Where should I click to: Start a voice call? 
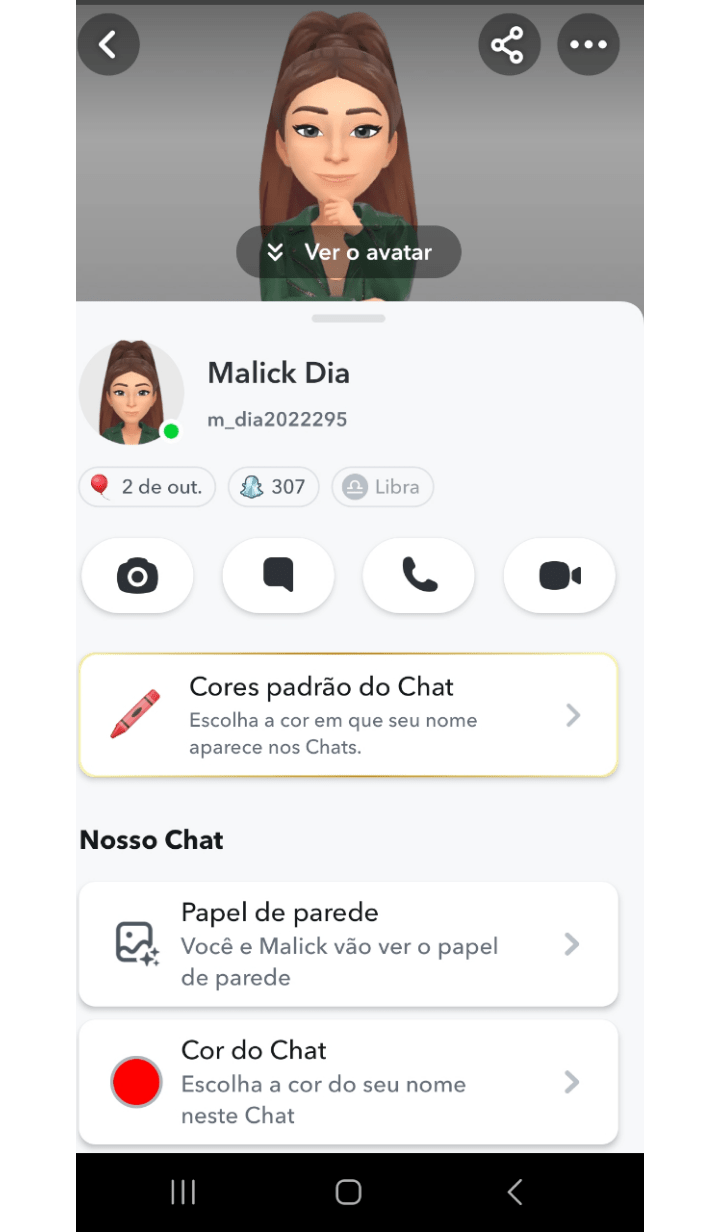(x=418, y=576)
